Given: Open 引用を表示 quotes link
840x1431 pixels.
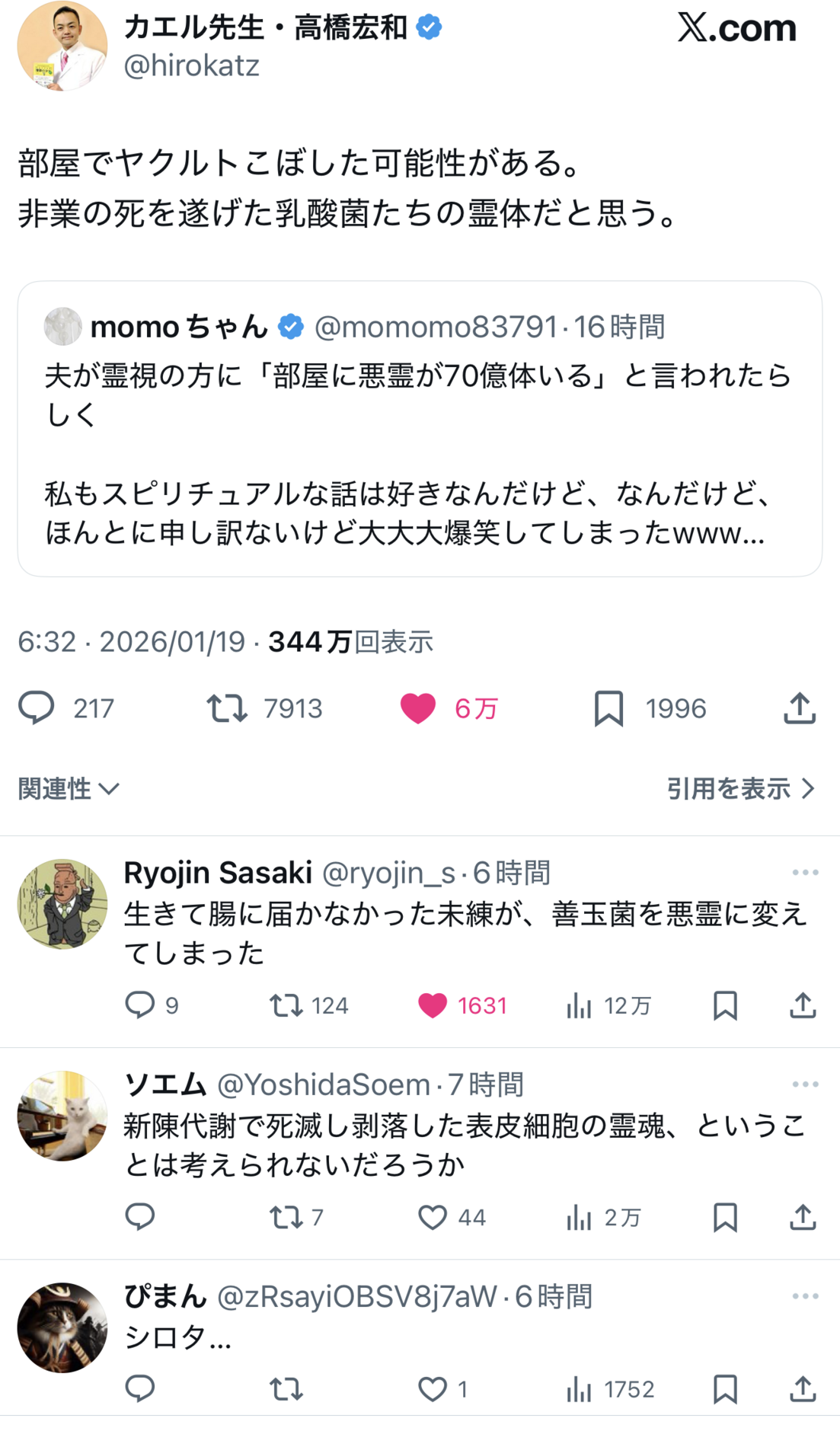Looking at the screenshot, I should point(740,788).
